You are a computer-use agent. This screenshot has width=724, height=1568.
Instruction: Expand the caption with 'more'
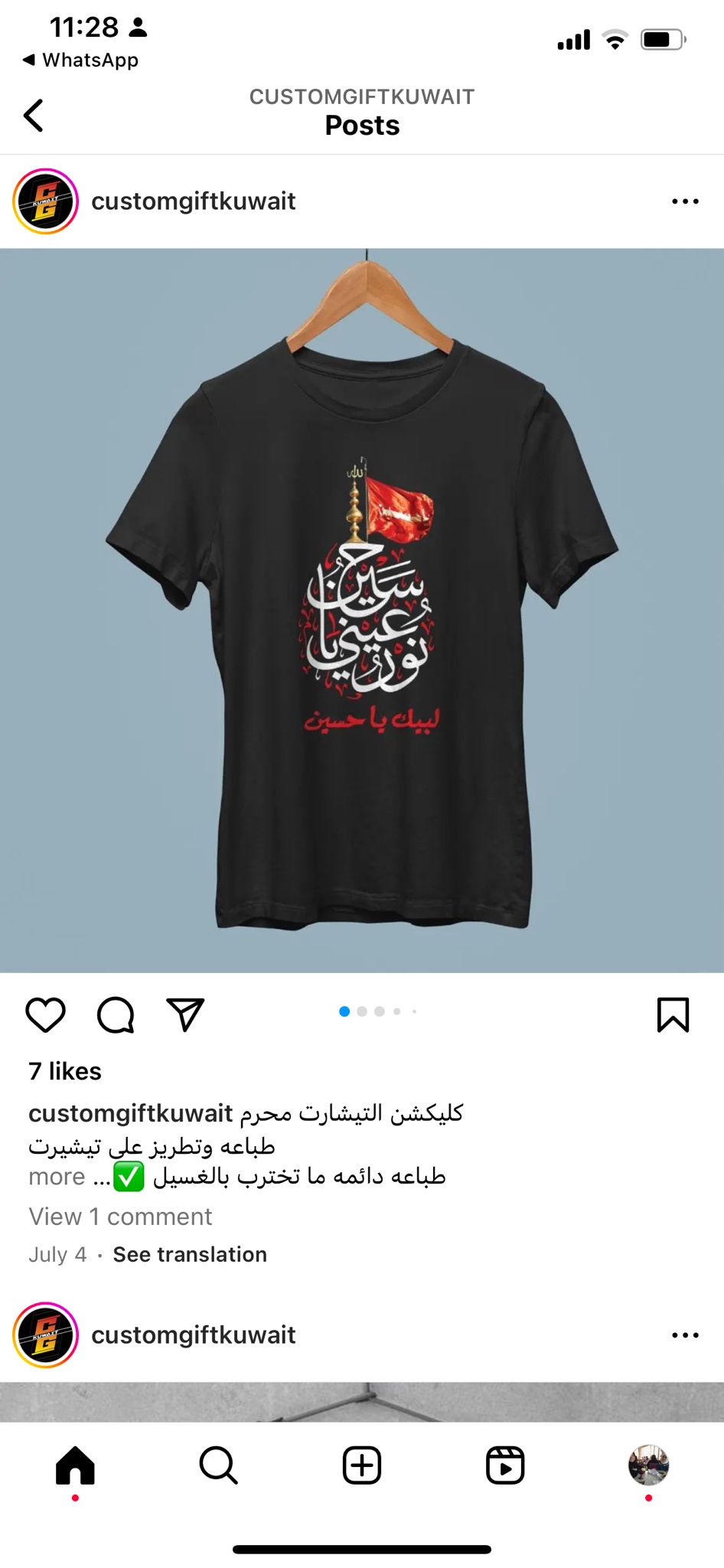click(57, 1176)
